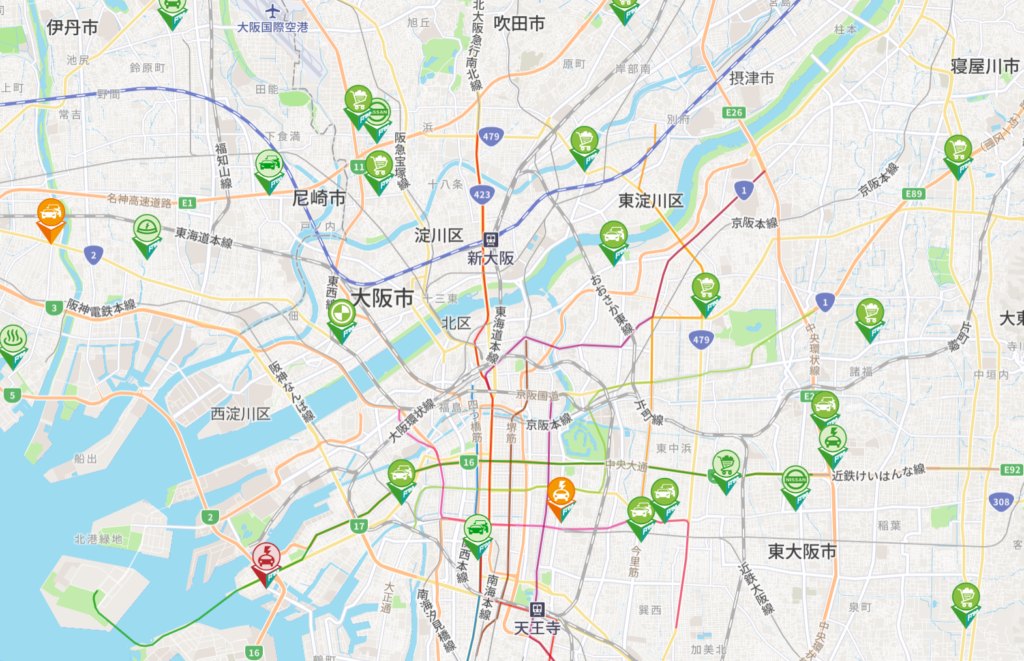Open the orange car pin near 名神高速道路
Screen dimensions: 1024x661
51,215
